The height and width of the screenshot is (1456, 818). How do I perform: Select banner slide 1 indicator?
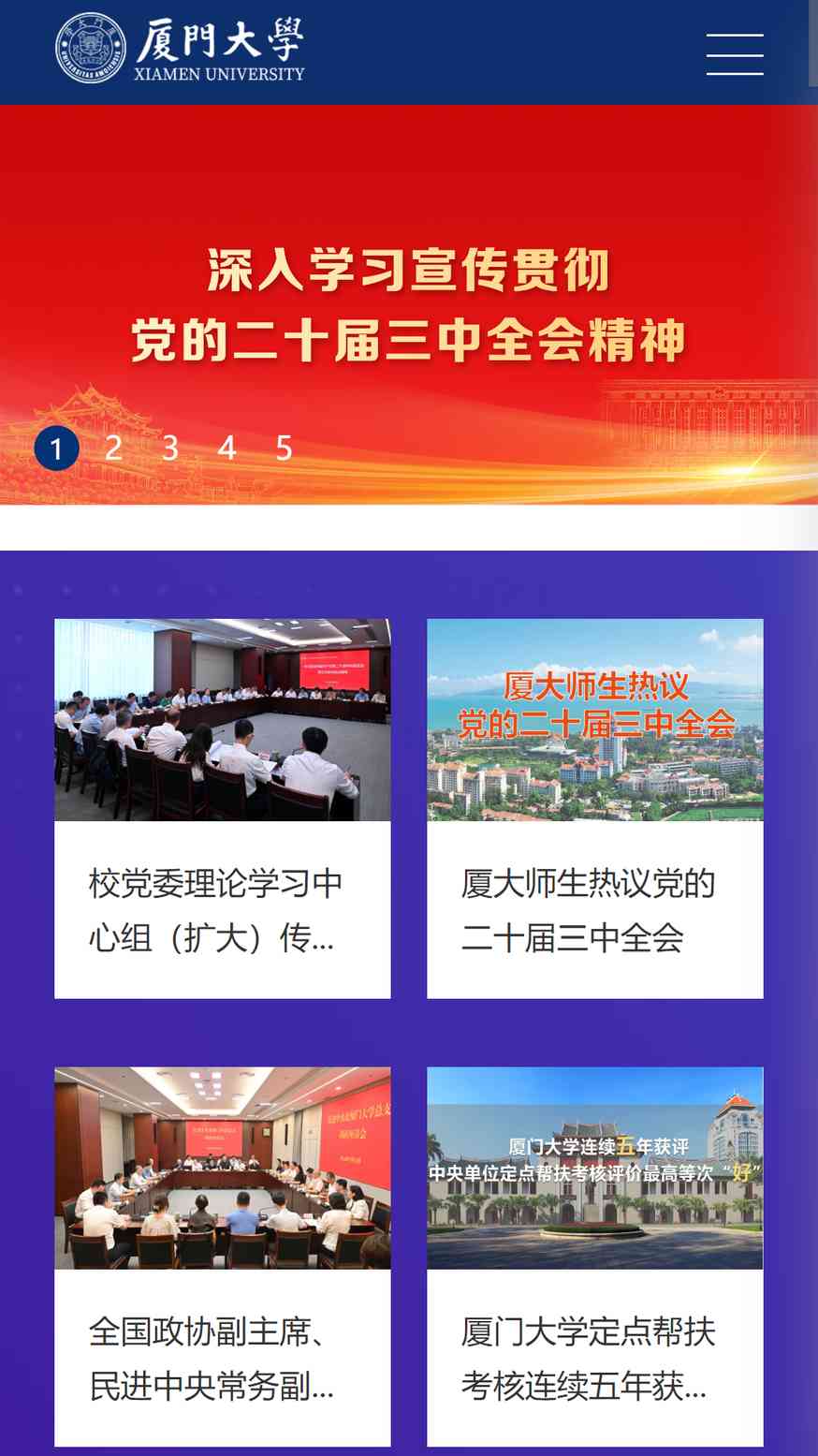click(56, 449)
